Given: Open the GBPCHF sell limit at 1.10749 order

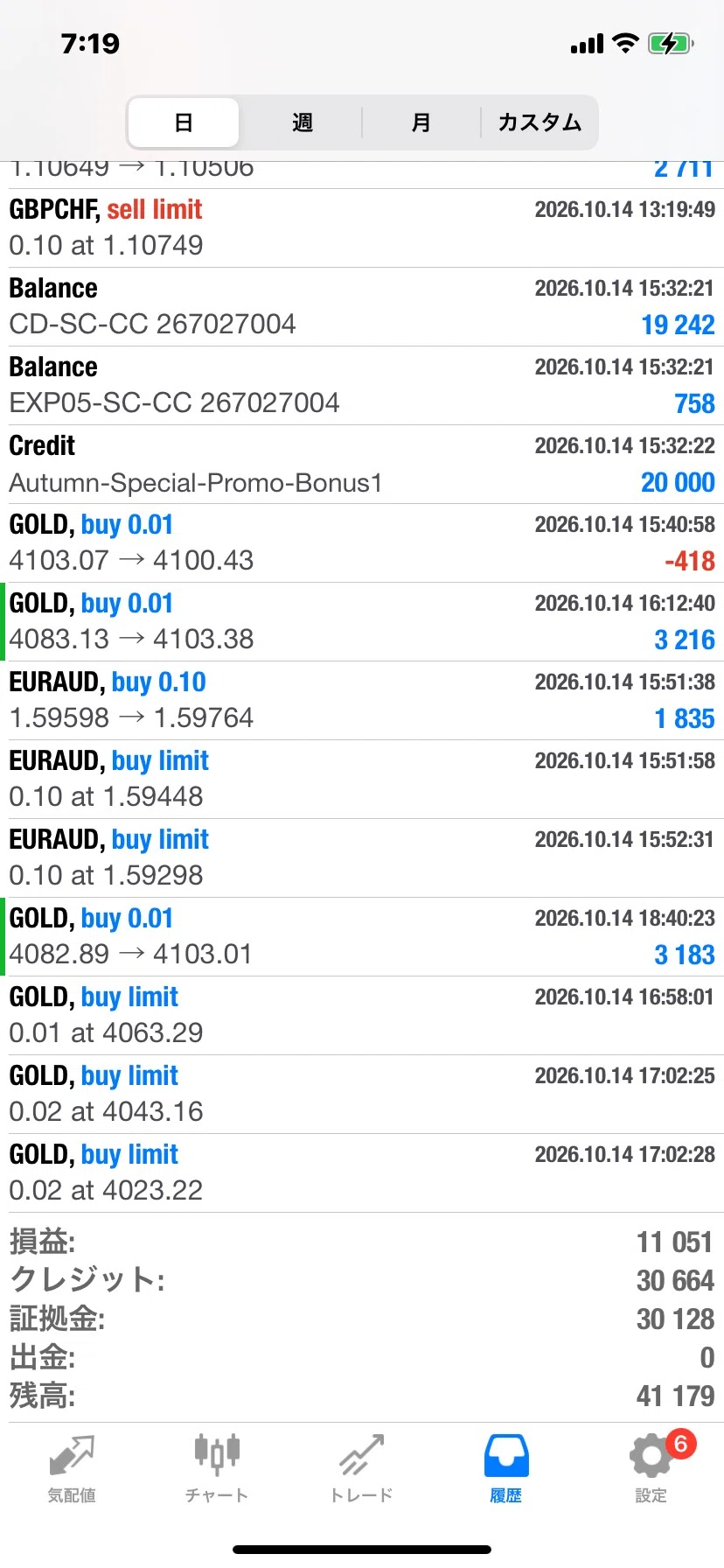Looking at the screenshot, I should 362,228.
